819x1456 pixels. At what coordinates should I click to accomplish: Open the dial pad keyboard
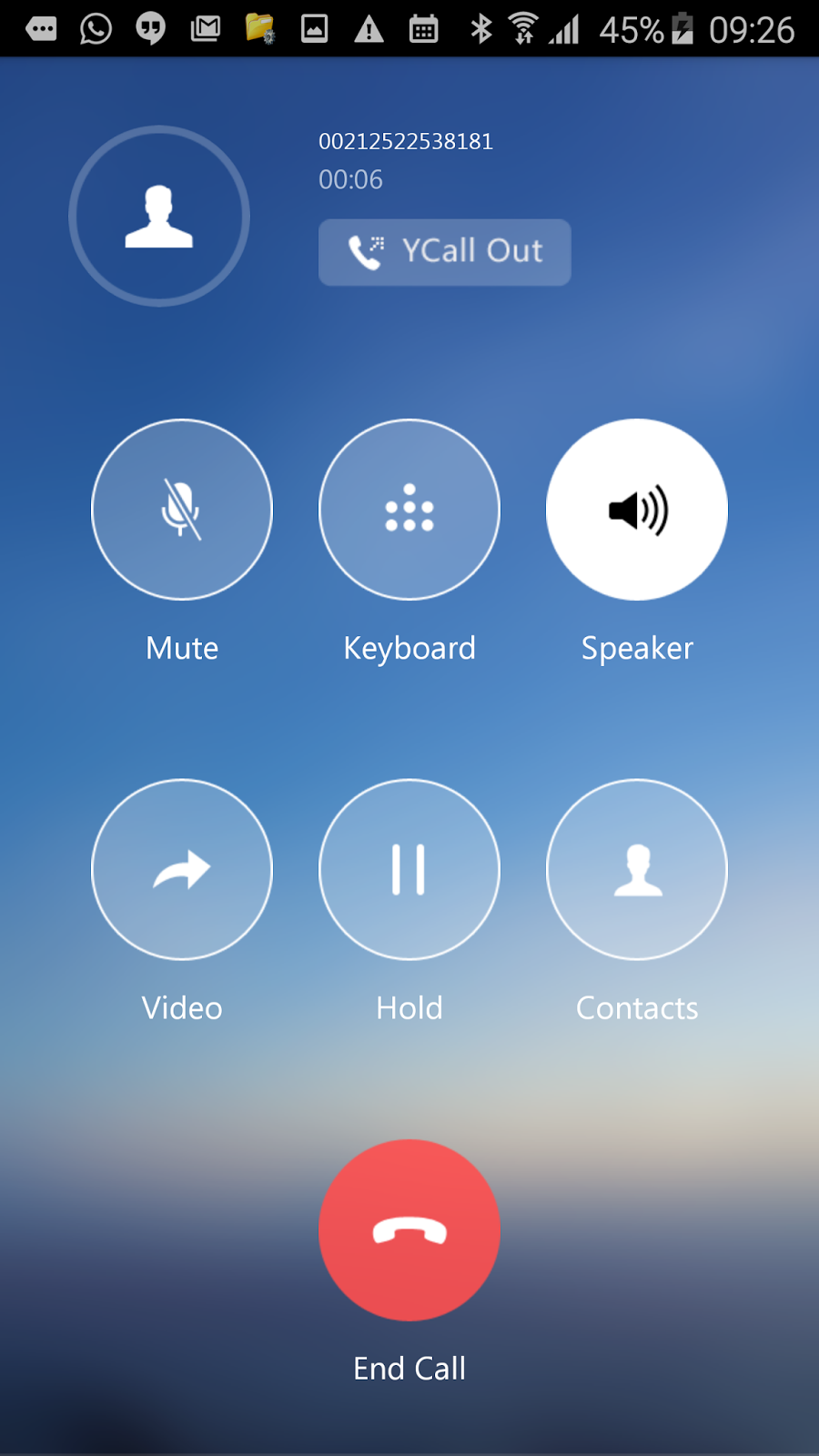(409, 510)
